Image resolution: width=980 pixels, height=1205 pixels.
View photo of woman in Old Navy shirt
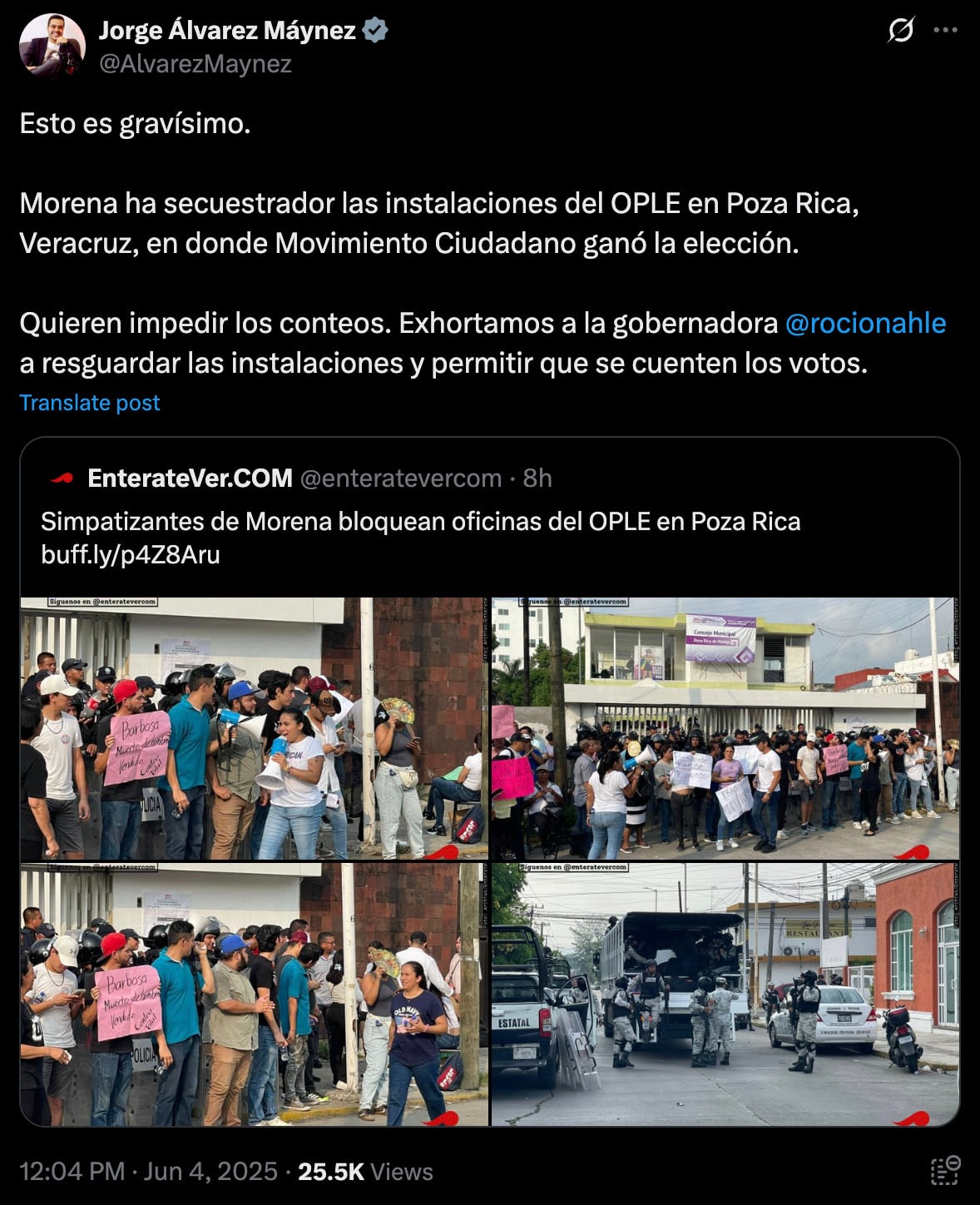(x=253, y=994)
